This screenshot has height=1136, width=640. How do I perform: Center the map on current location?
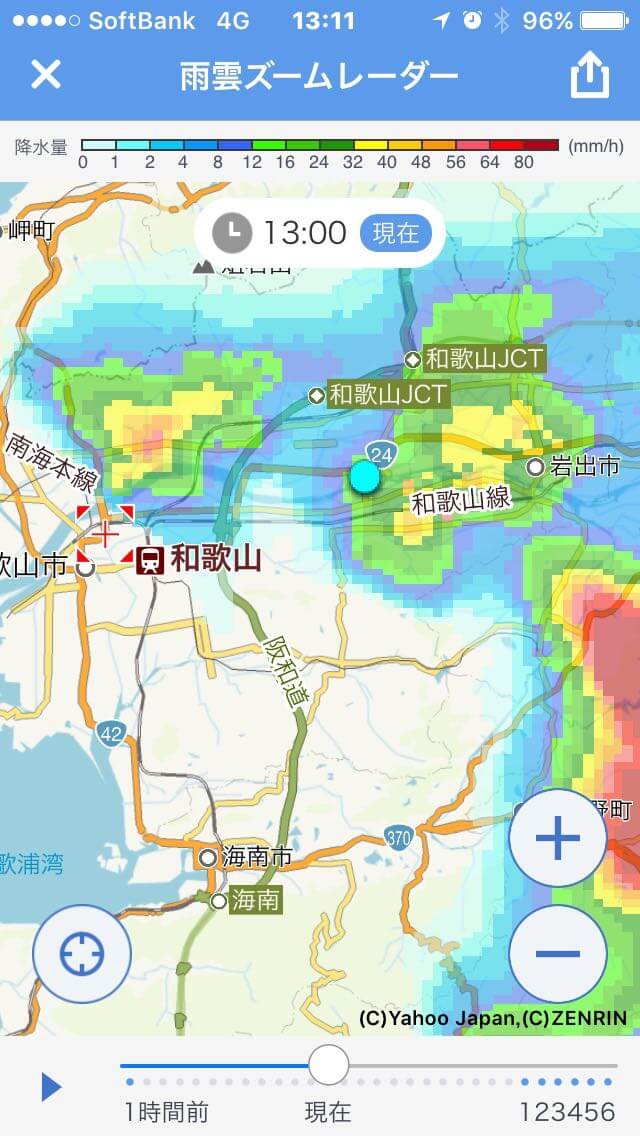(x=82, y=955)
